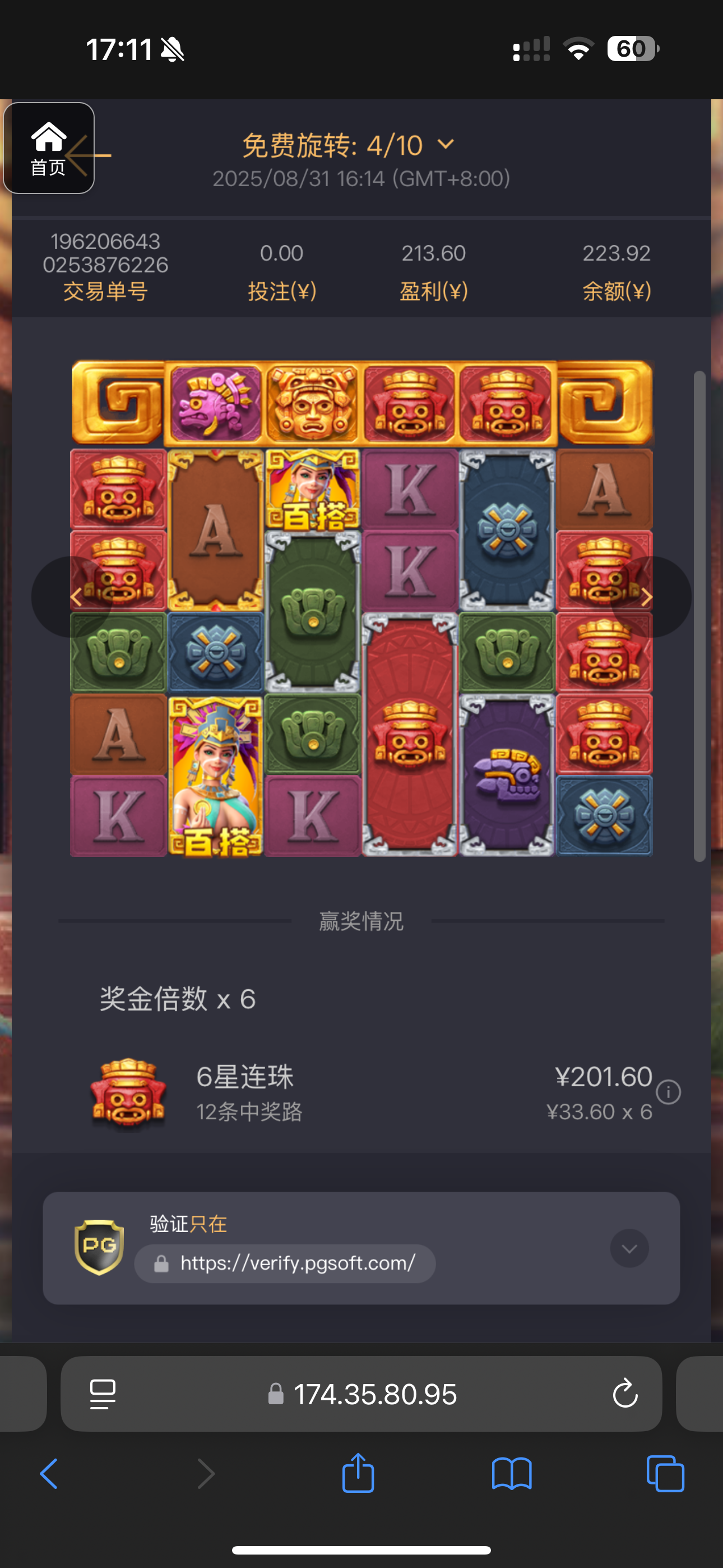This screenshot has height=1568, width=723.
Task: Expand the 免费旋转 4/10 dropdown
Action: [446, 144]
